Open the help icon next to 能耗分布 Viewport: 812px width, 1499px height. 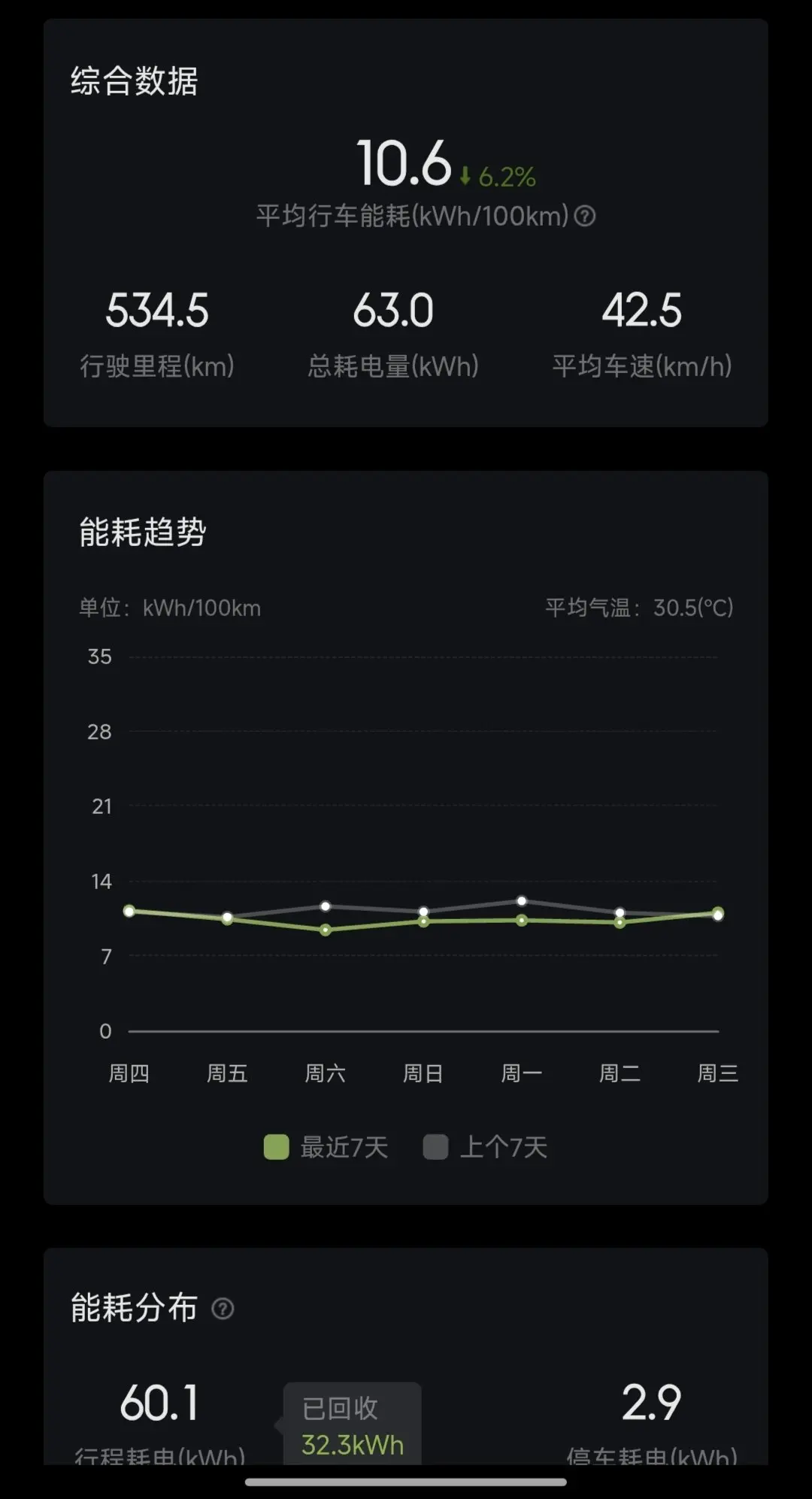pos(223,1309)
